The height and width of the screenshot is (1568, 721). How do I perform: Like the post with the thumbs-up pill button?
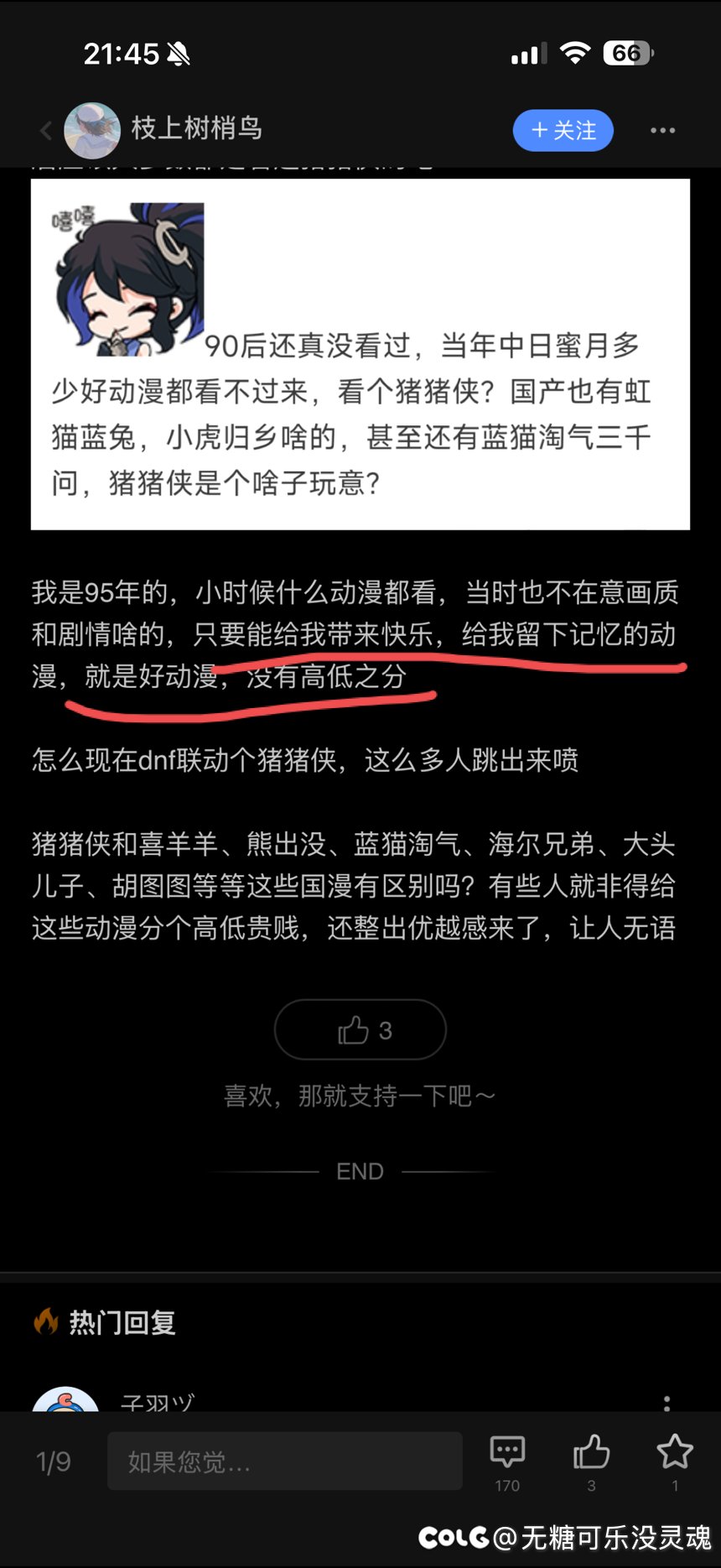[x=360, y=1030]
